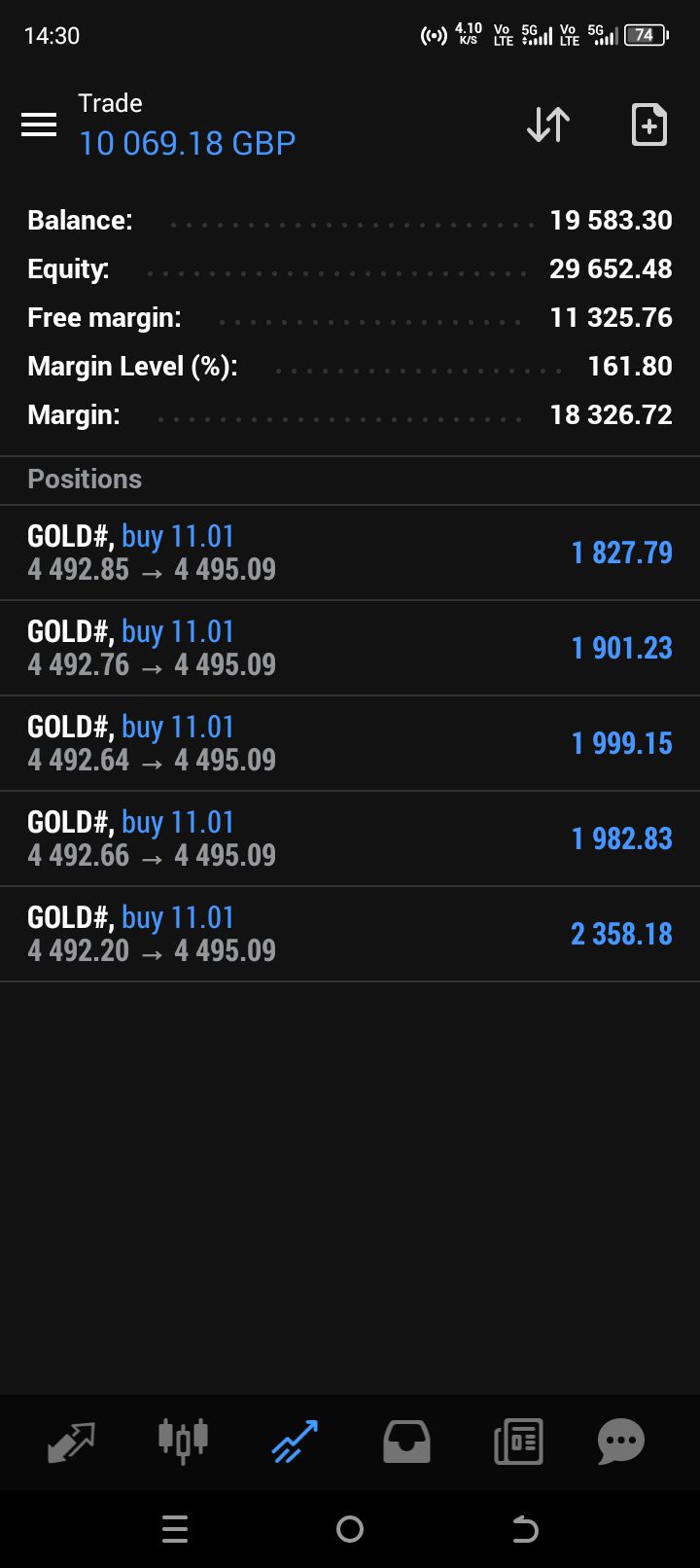This screenshot has width=700, height=1568.
Task: Switch to the News tab
Action: (x=518, y=1442)
